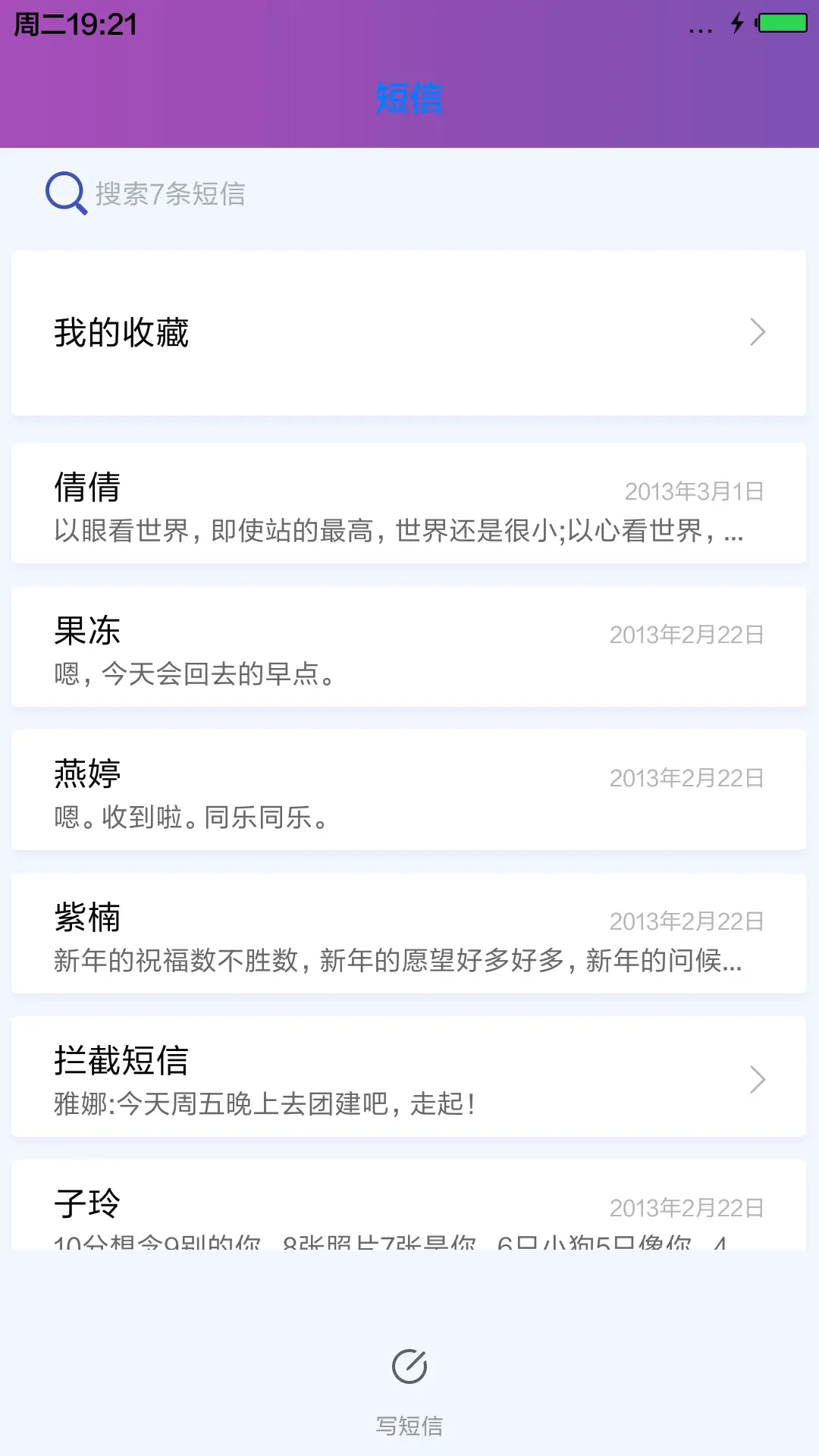Open 我的收藏 favorites
The image size is (819, 1456).
(x=408, y=333)
